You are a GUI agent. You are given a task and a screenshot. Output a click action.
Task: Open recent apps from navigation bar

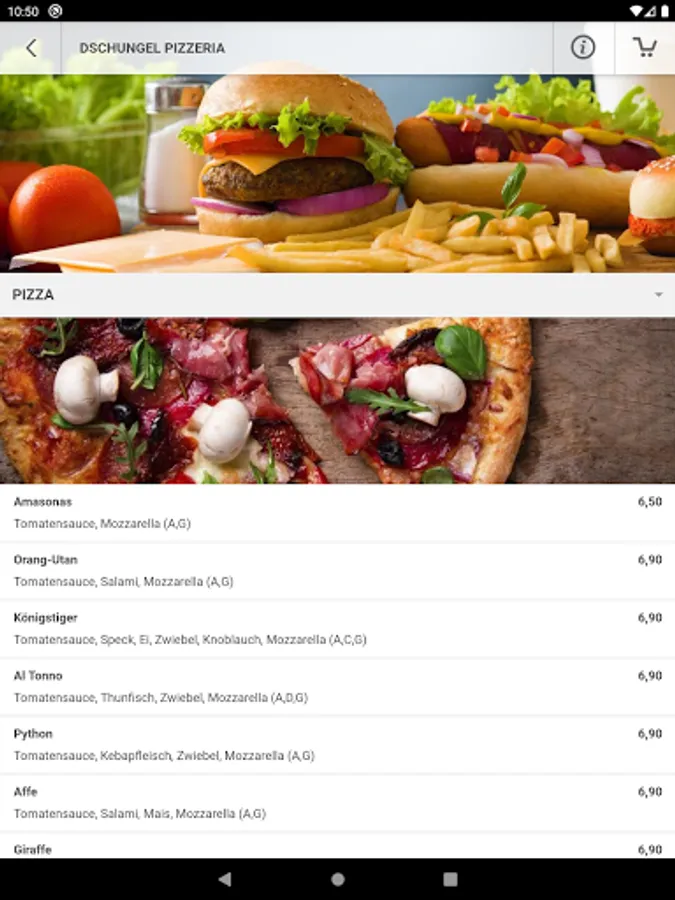click(450, 879)
